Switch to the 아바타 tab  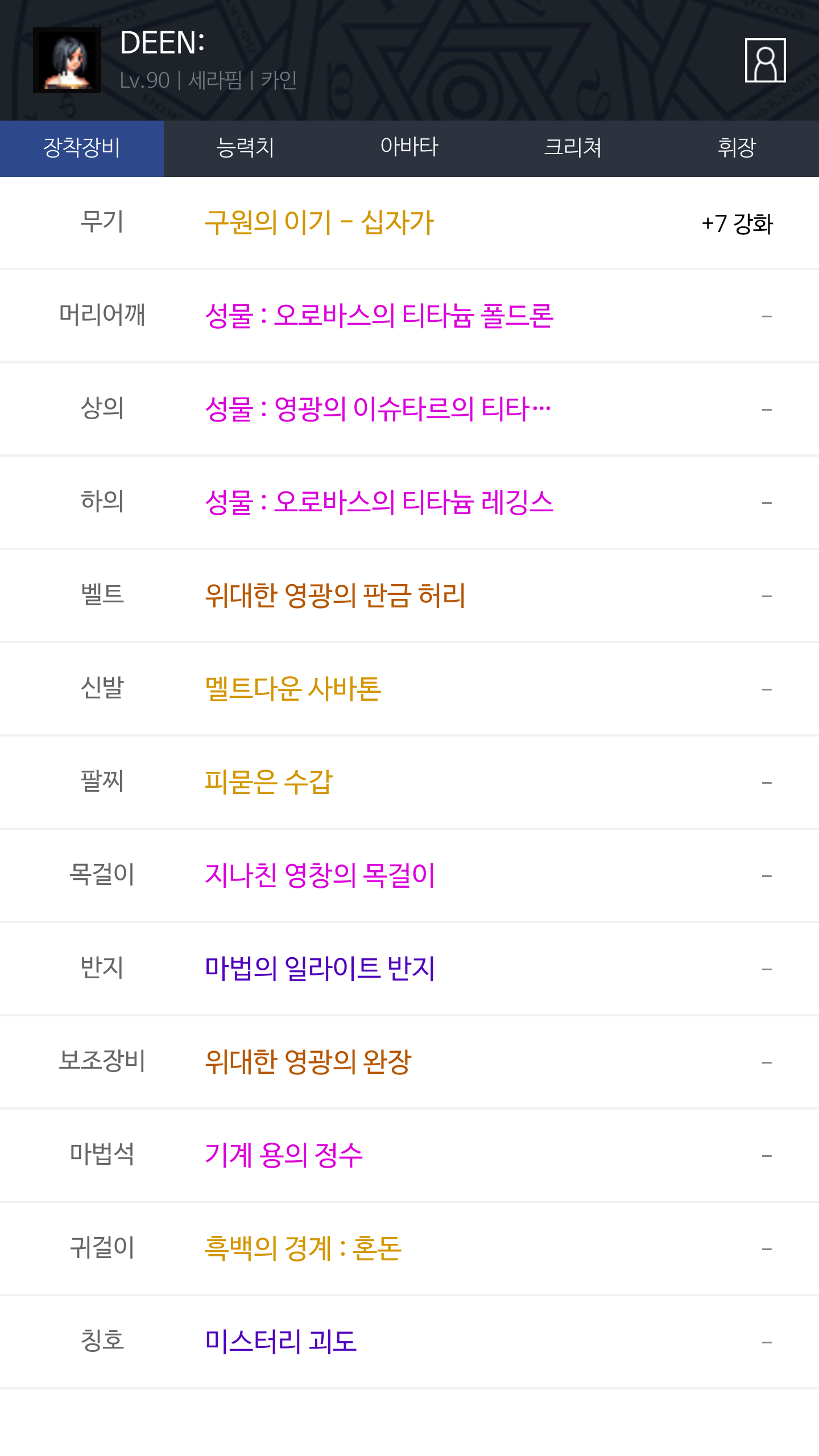(x=409, y=148)
